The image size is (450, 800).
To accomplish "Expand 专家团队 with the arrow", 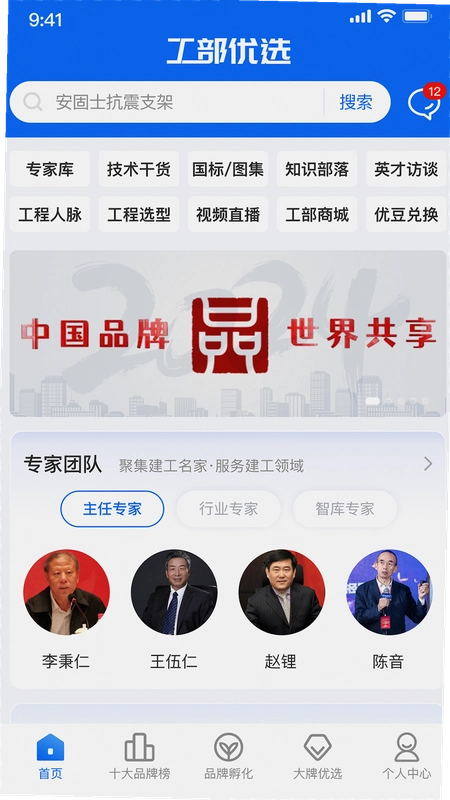I will 428,464.
